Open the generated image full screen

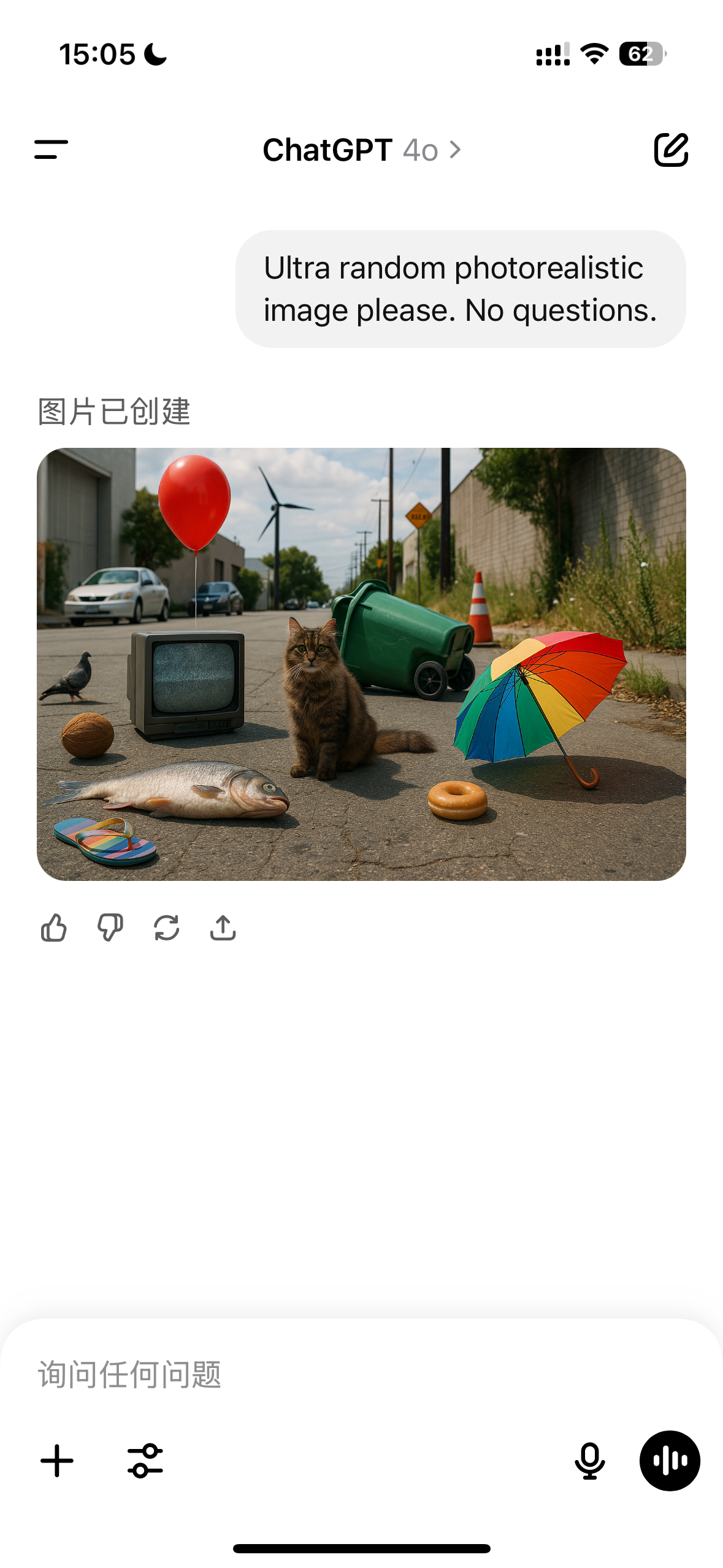click(361, 664)
